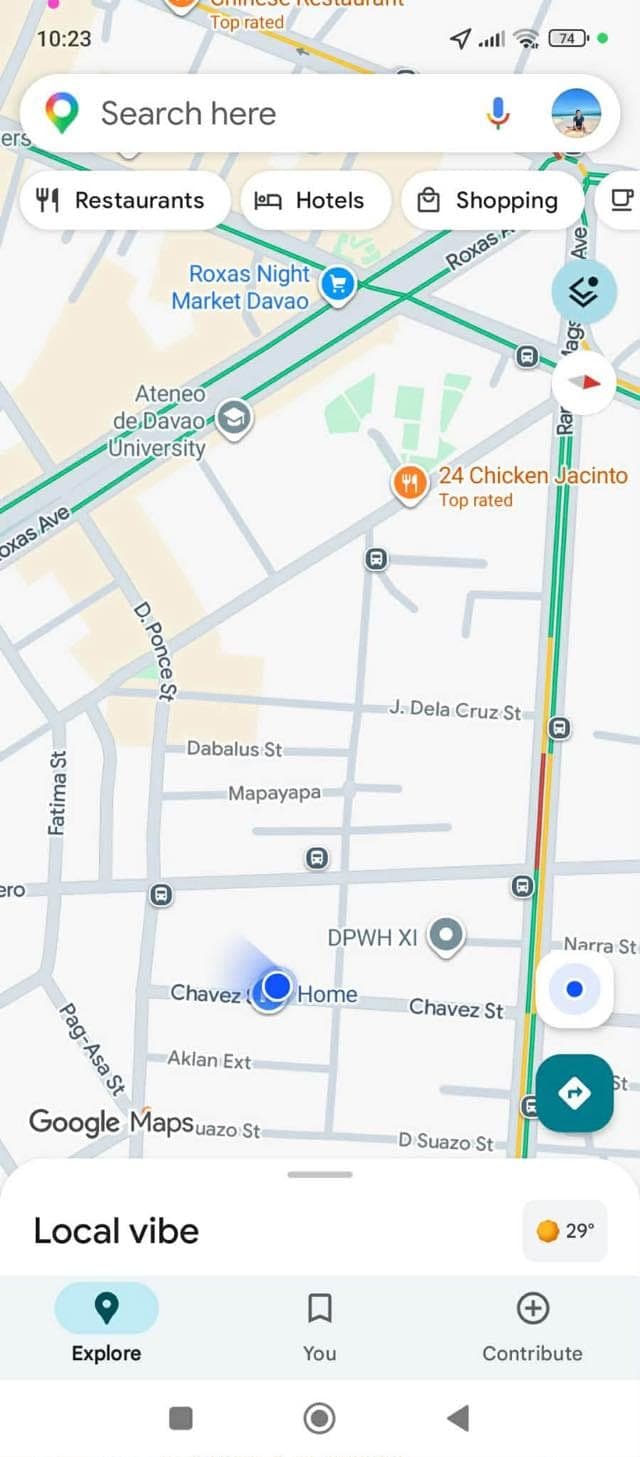Open the 29° weather chip
This screenshot has height=1457, width=640.
click(565, 1231)
